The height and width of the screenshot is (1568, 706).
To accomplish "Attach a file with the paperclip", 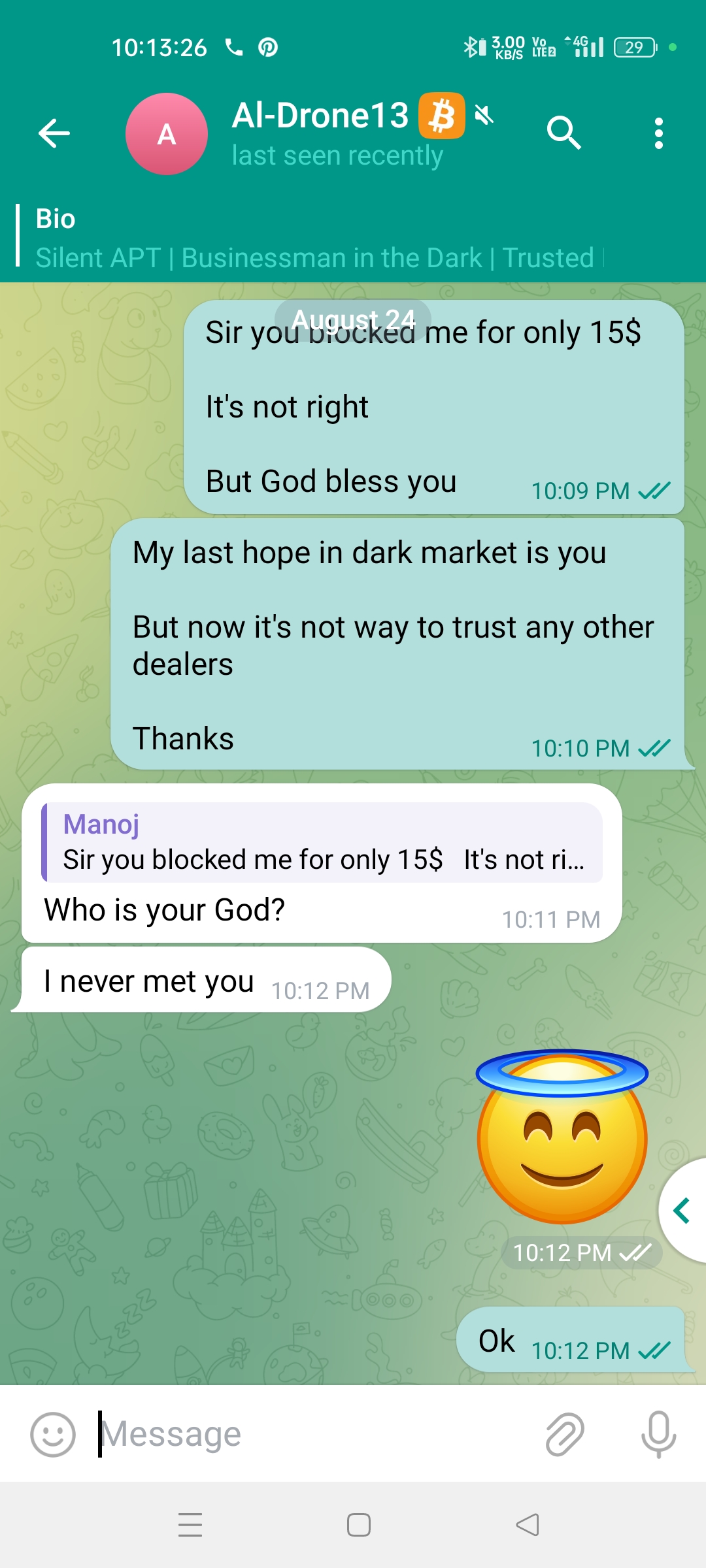I will [x=565, y=1435].
